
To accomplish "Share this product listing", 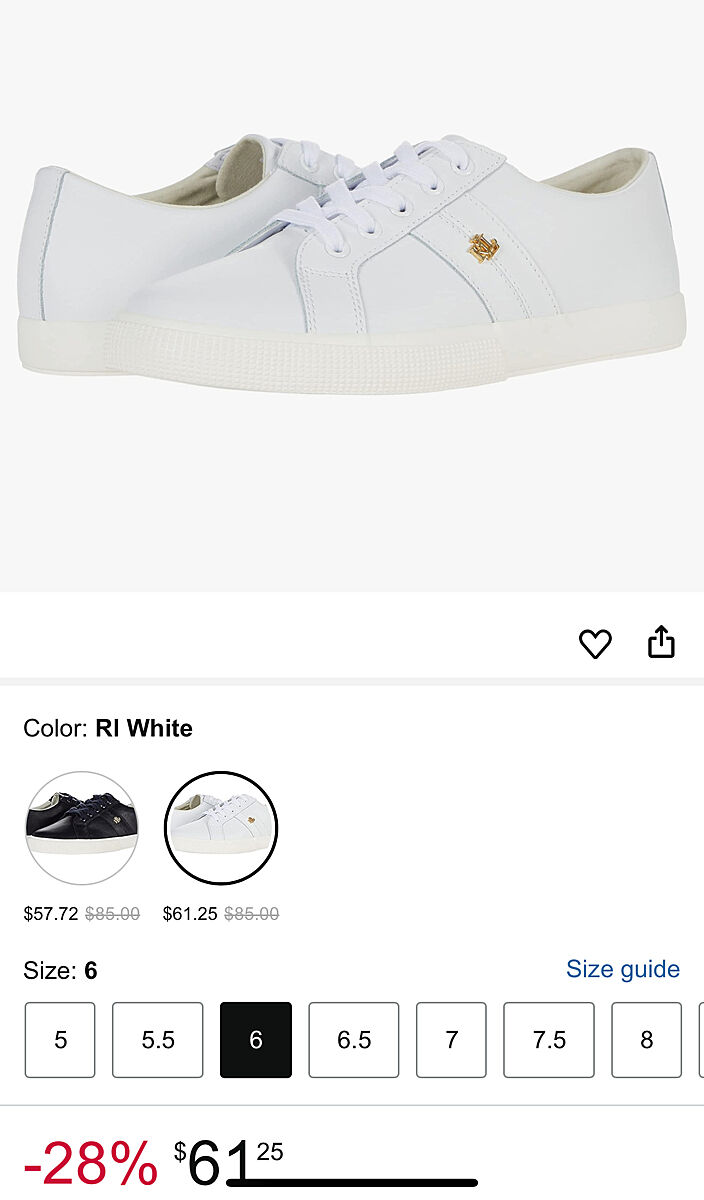I will [x=661, y=643].
